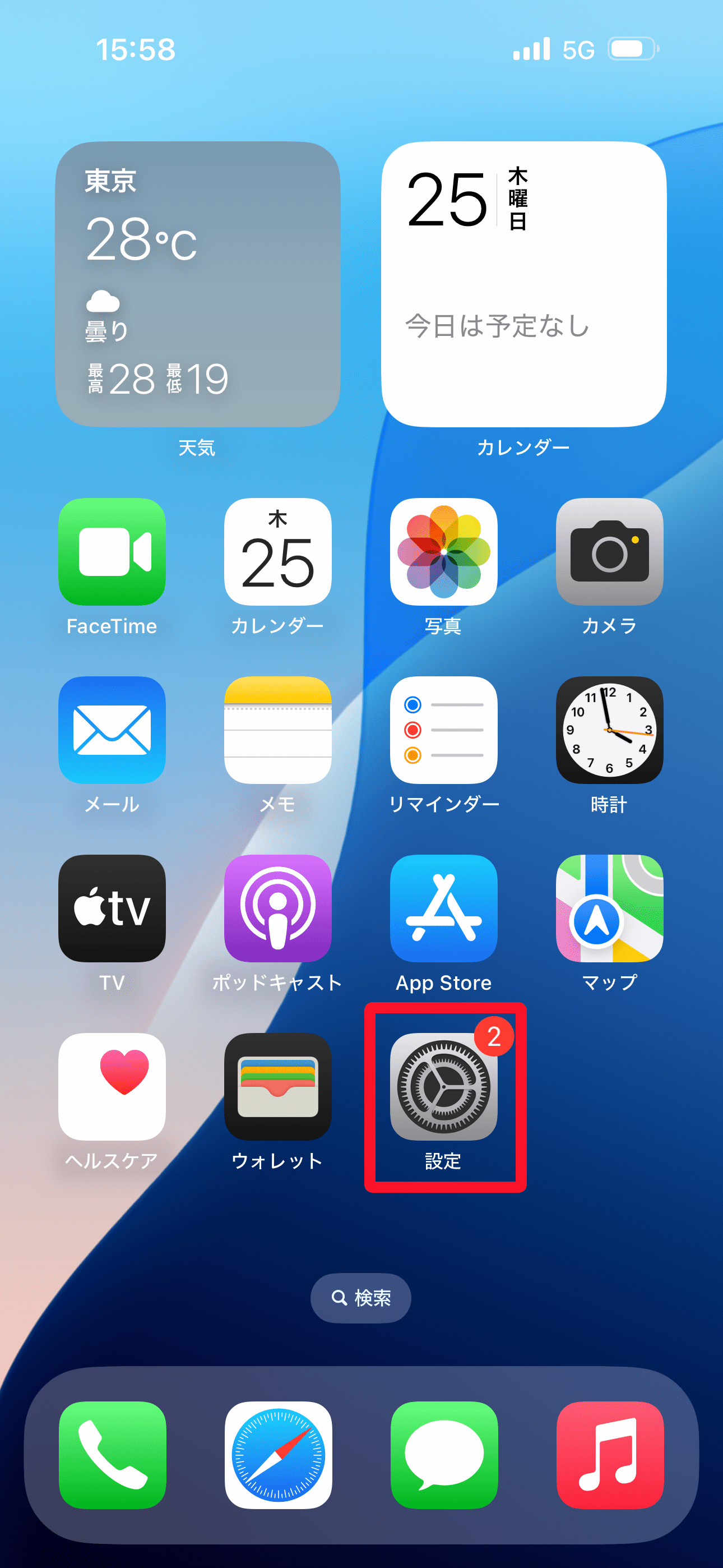
Task: Open the Health app
Action: pyautogui.click(x=112, y=1086)
